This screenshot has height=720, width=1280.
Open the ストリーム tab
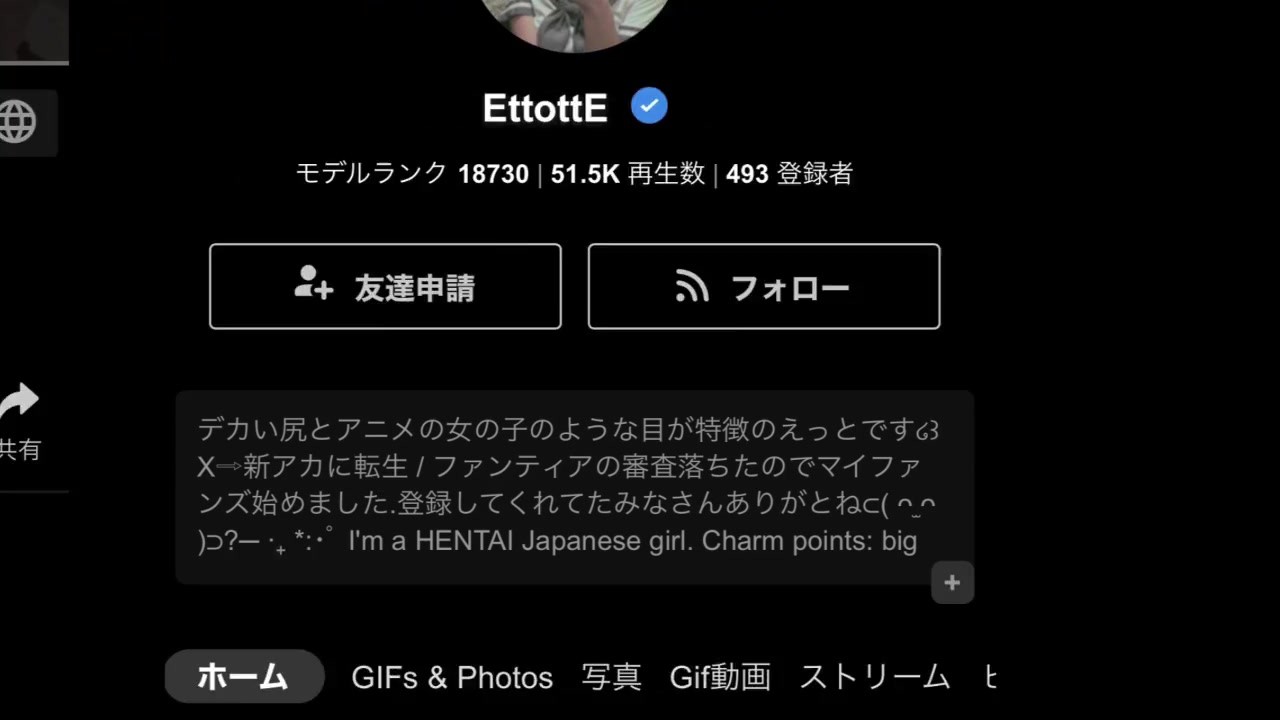tap(874, 677)
